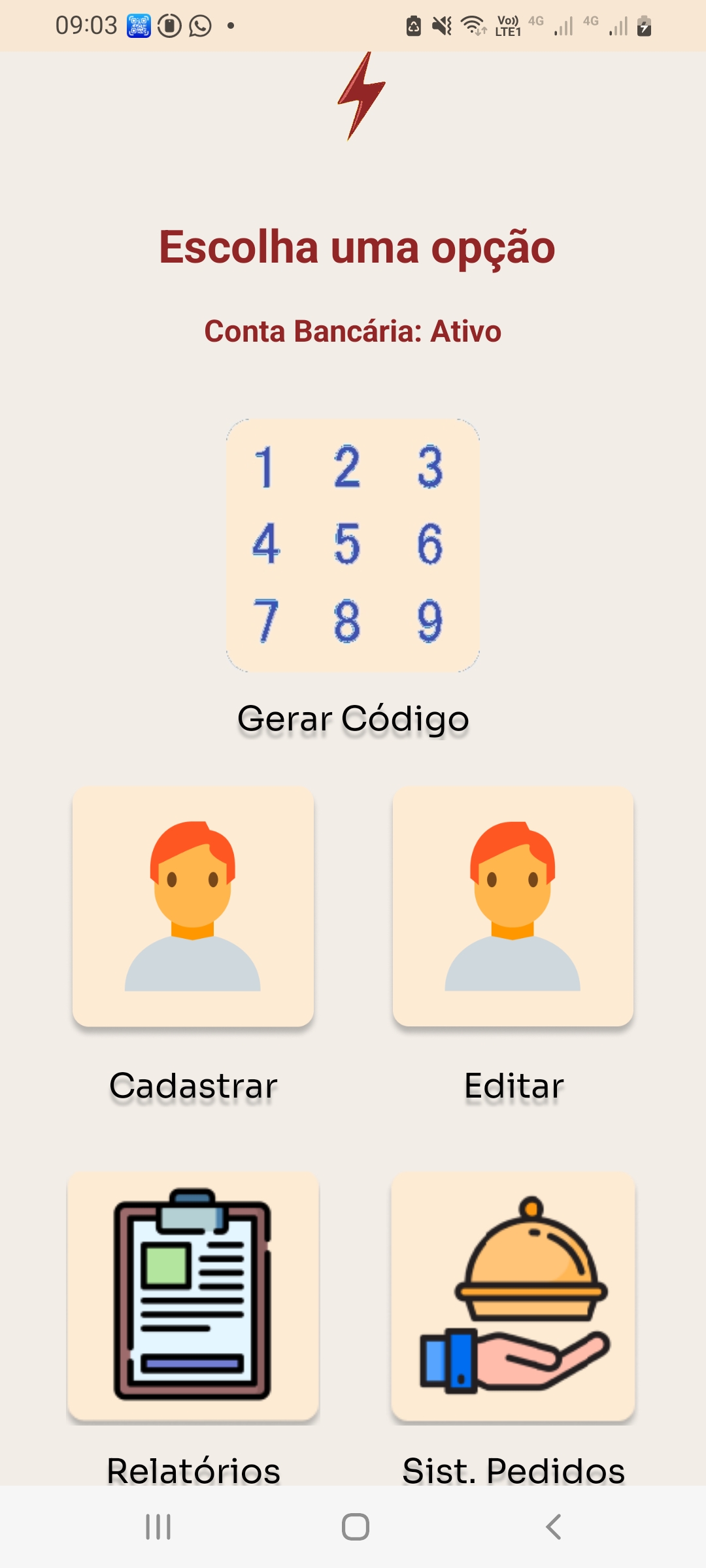Open the Editar user tile
706x1568 pixels.
tap(513, 907)
